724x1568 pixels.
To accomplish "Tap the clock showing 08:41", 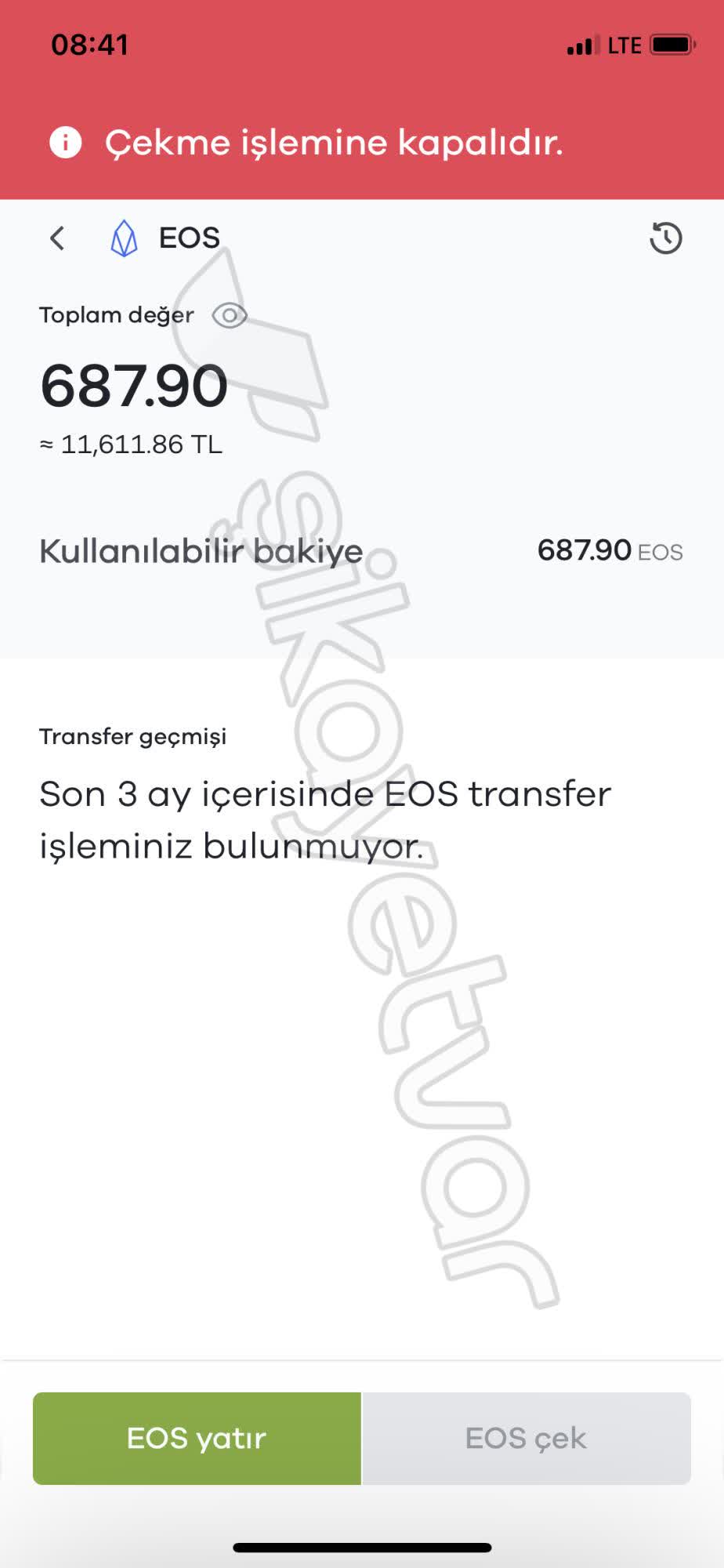I will [x=90, y=45].
